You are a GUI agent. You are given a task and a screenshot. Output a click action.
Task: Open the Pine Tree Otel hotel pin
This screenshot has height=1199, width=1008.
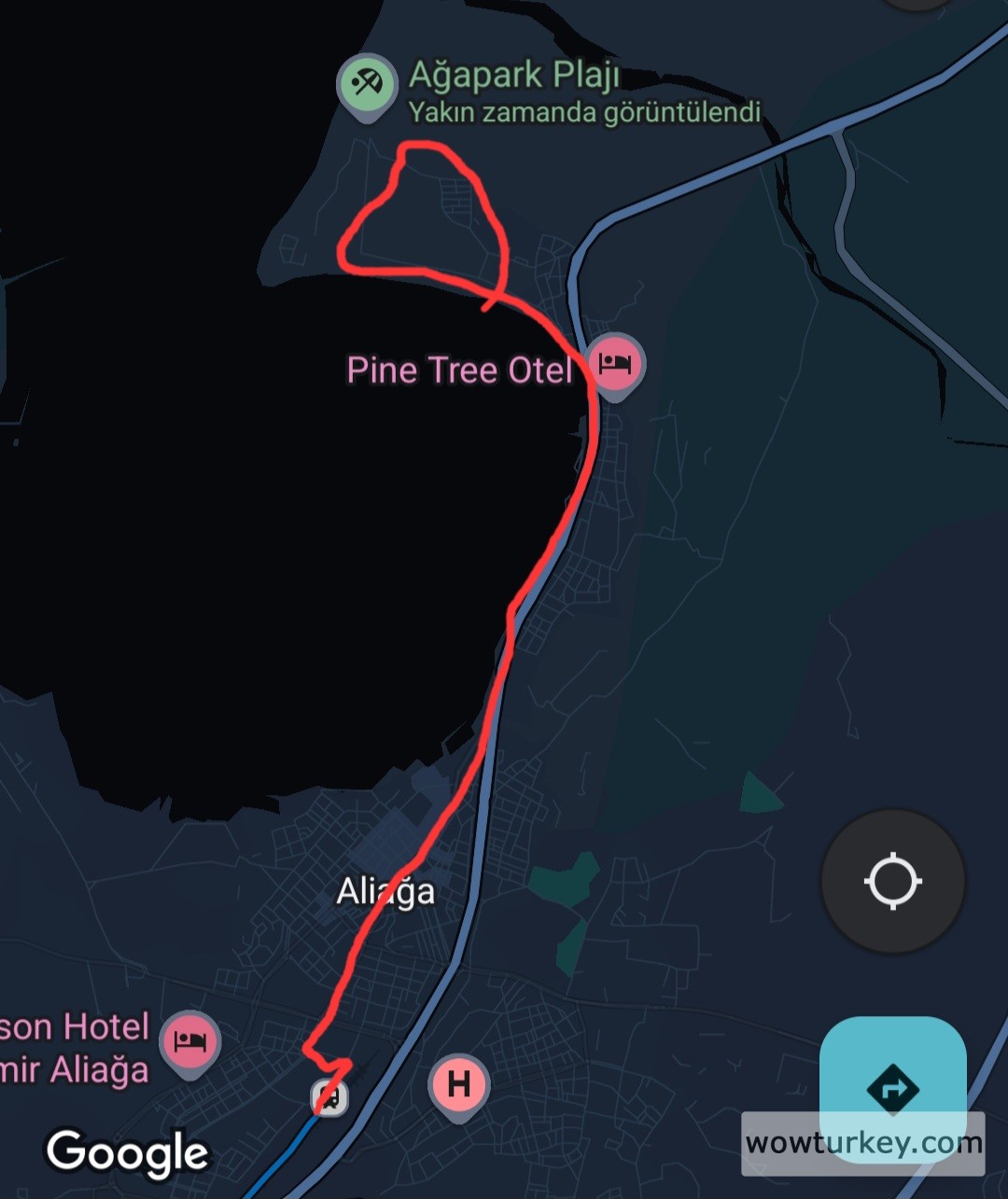point(615,362)
